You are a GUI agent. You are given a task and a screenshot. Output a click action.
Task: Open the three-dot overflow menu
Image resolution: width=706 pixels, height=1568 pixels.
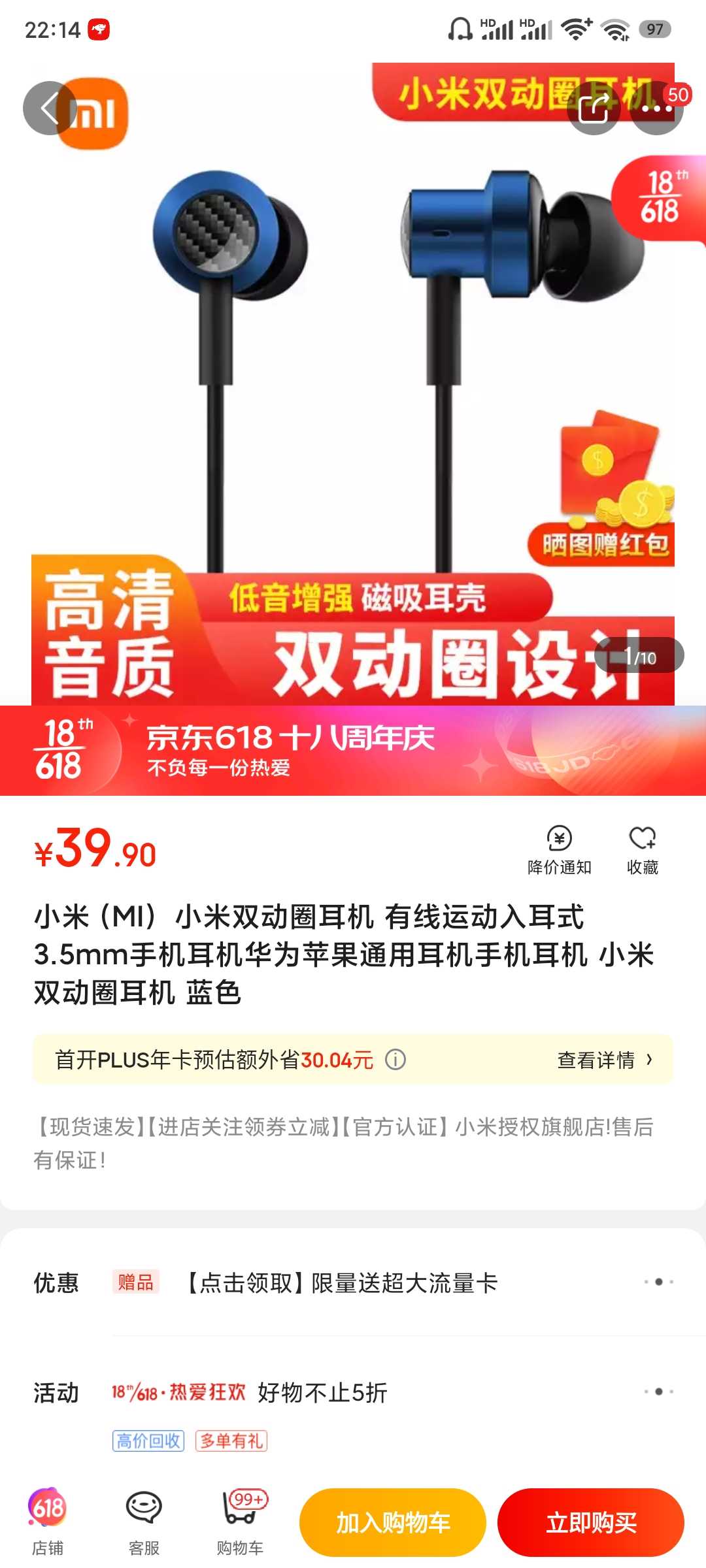[x=657, y=108]
